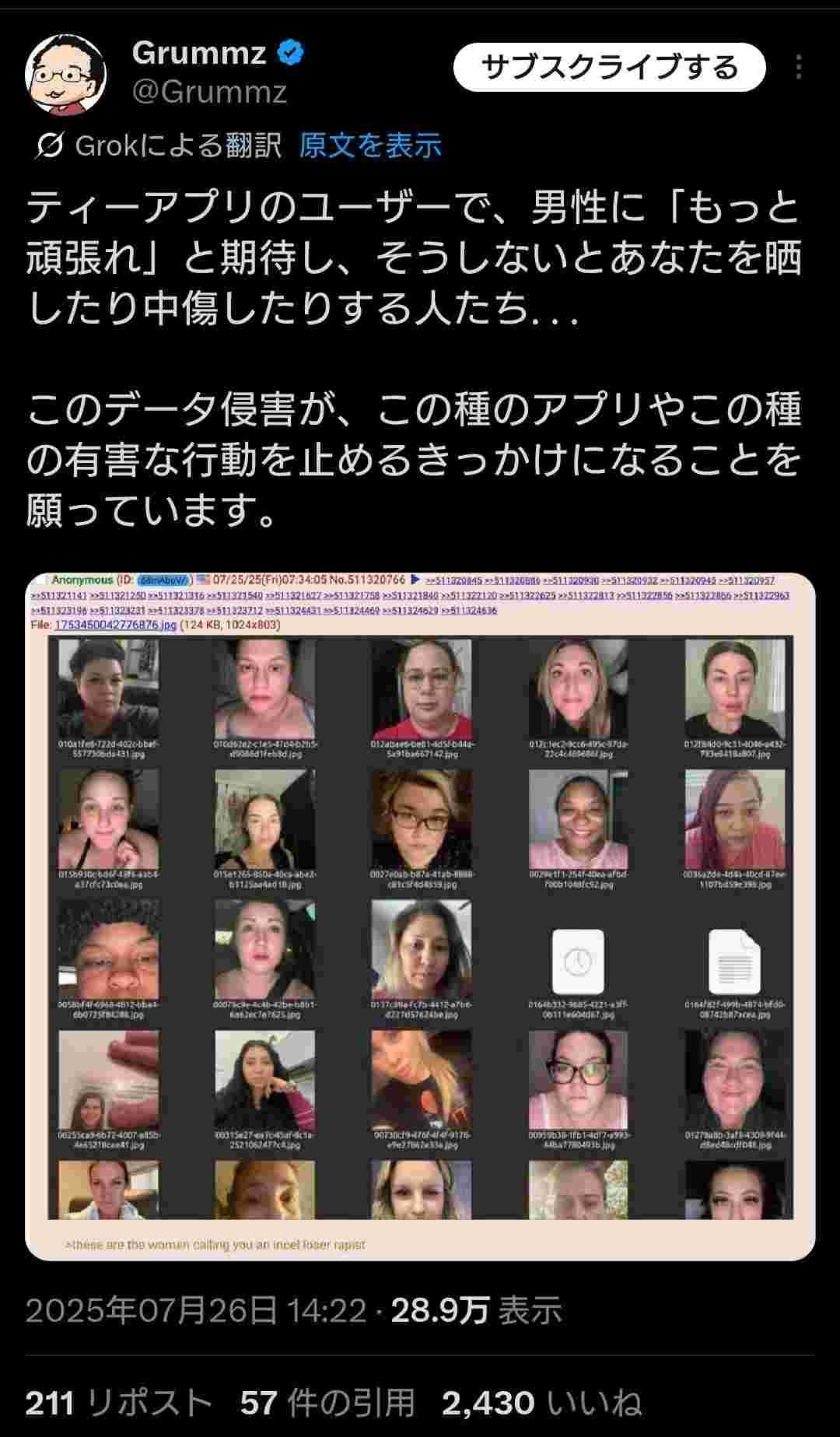Open the post overflow menu
The image size is (840, 1437).
pyautogui.click(x=799, y=68)
